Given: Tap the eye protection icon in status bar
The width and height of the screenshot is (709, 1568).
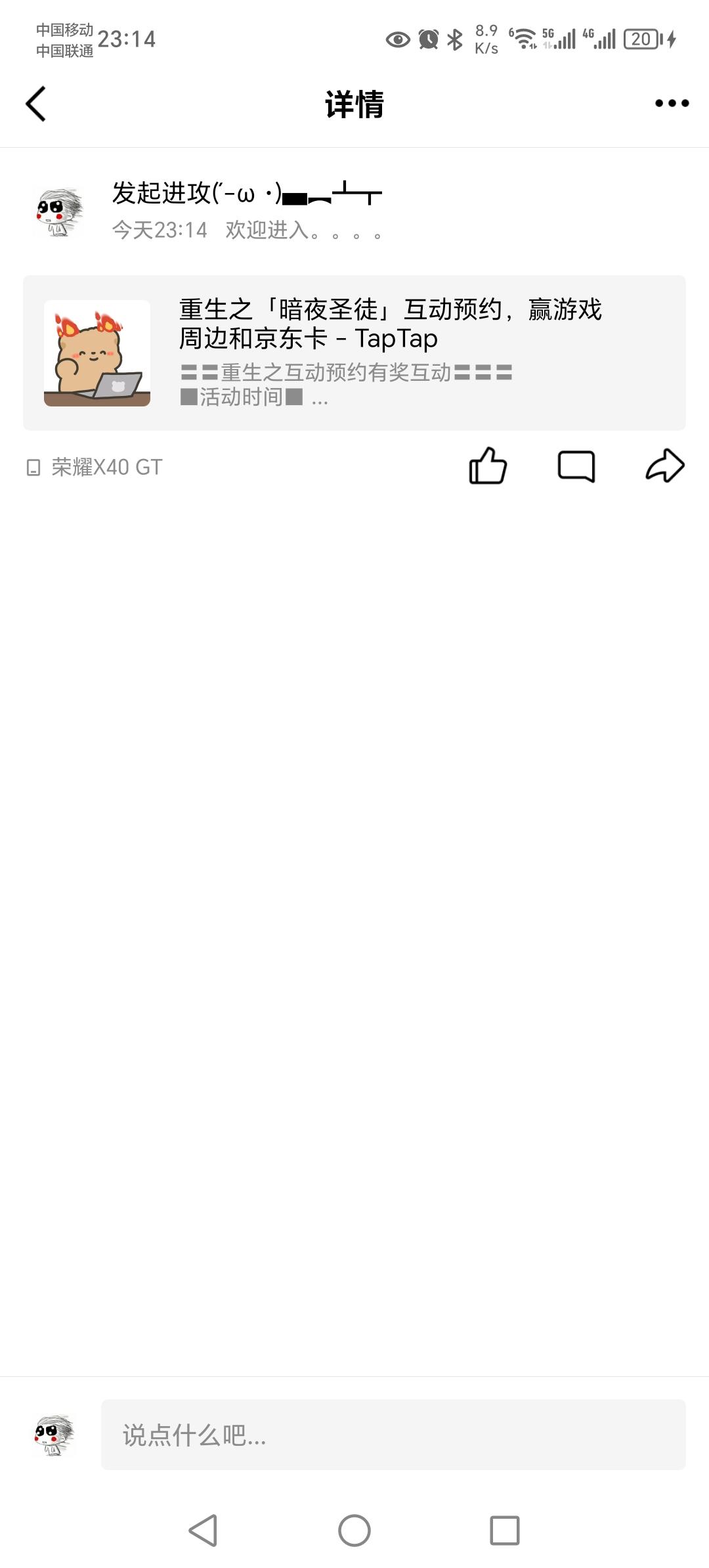Looking at the screenshot, I should coord(397,39).
